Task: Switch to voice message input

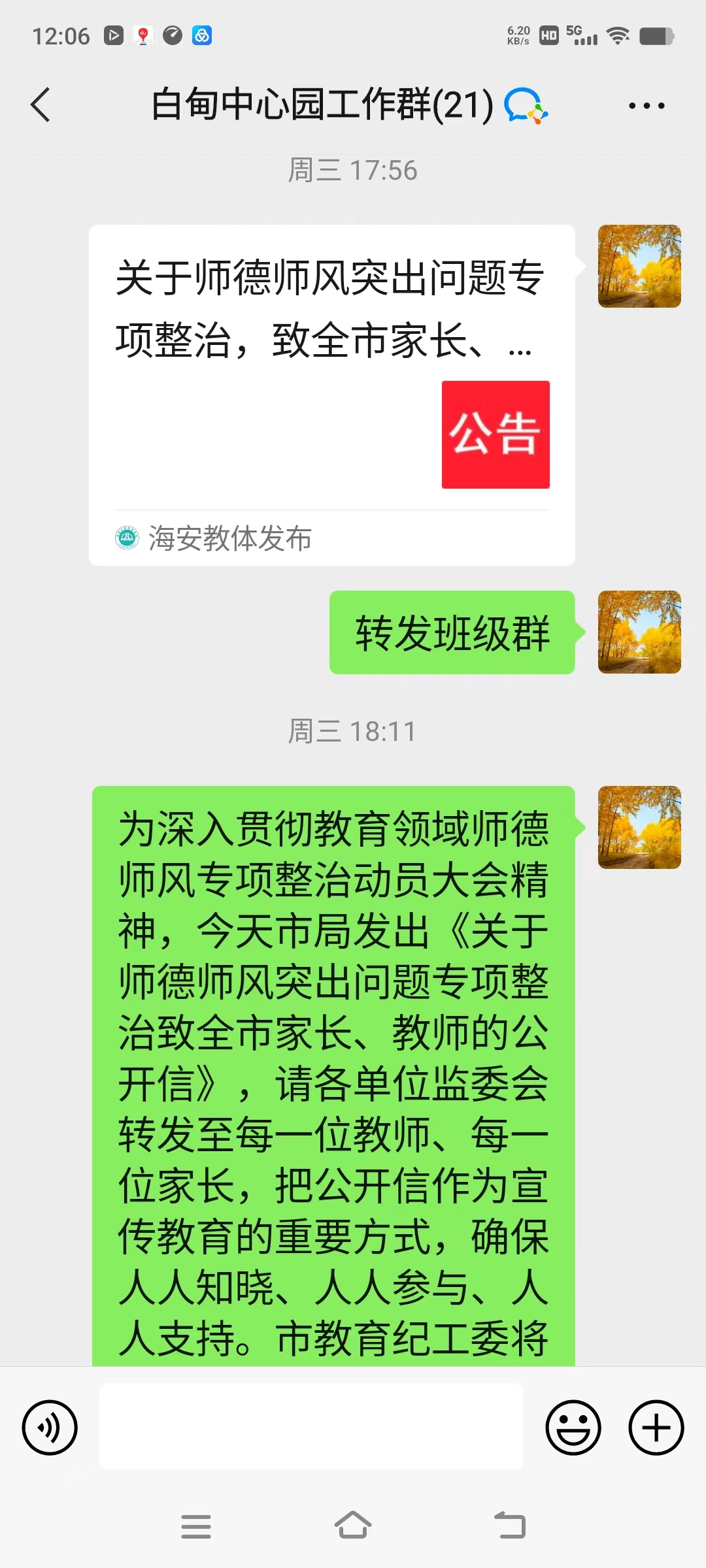Action: click(50, 1428)
